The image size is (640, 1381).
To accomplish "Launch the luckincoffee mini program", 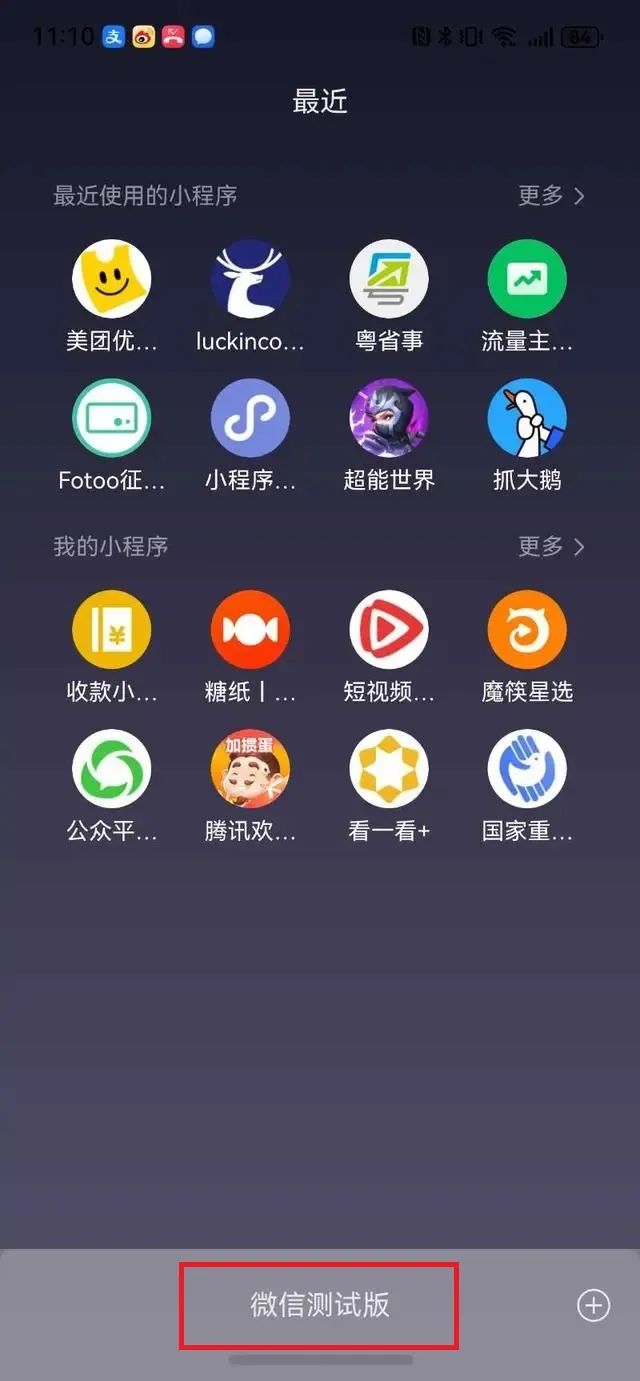I will [250, 279].
